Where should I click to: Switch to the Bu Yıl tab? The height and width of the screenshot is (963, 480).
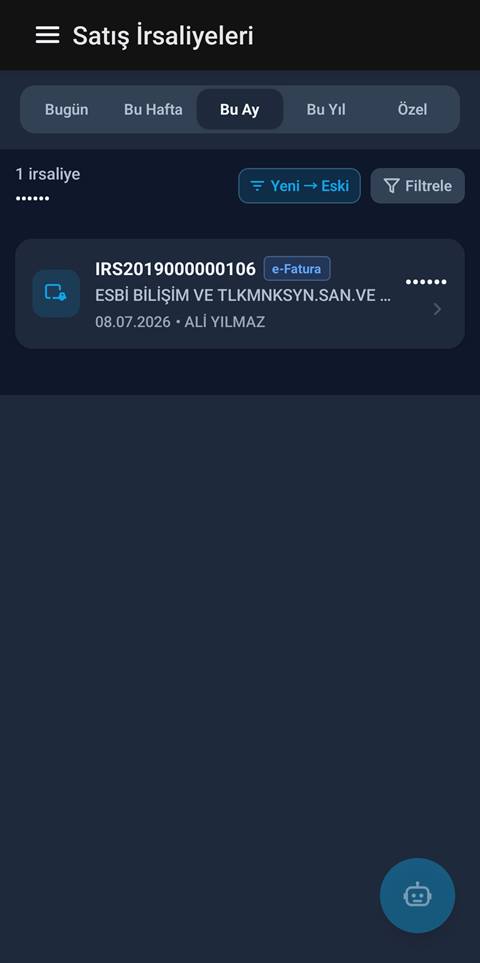click(x=326, y=109)
